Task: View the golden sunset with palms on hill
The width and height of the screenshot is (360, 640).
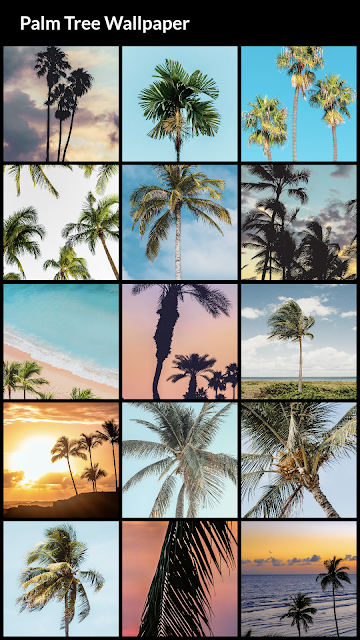Action: click(x=61, y=460)
